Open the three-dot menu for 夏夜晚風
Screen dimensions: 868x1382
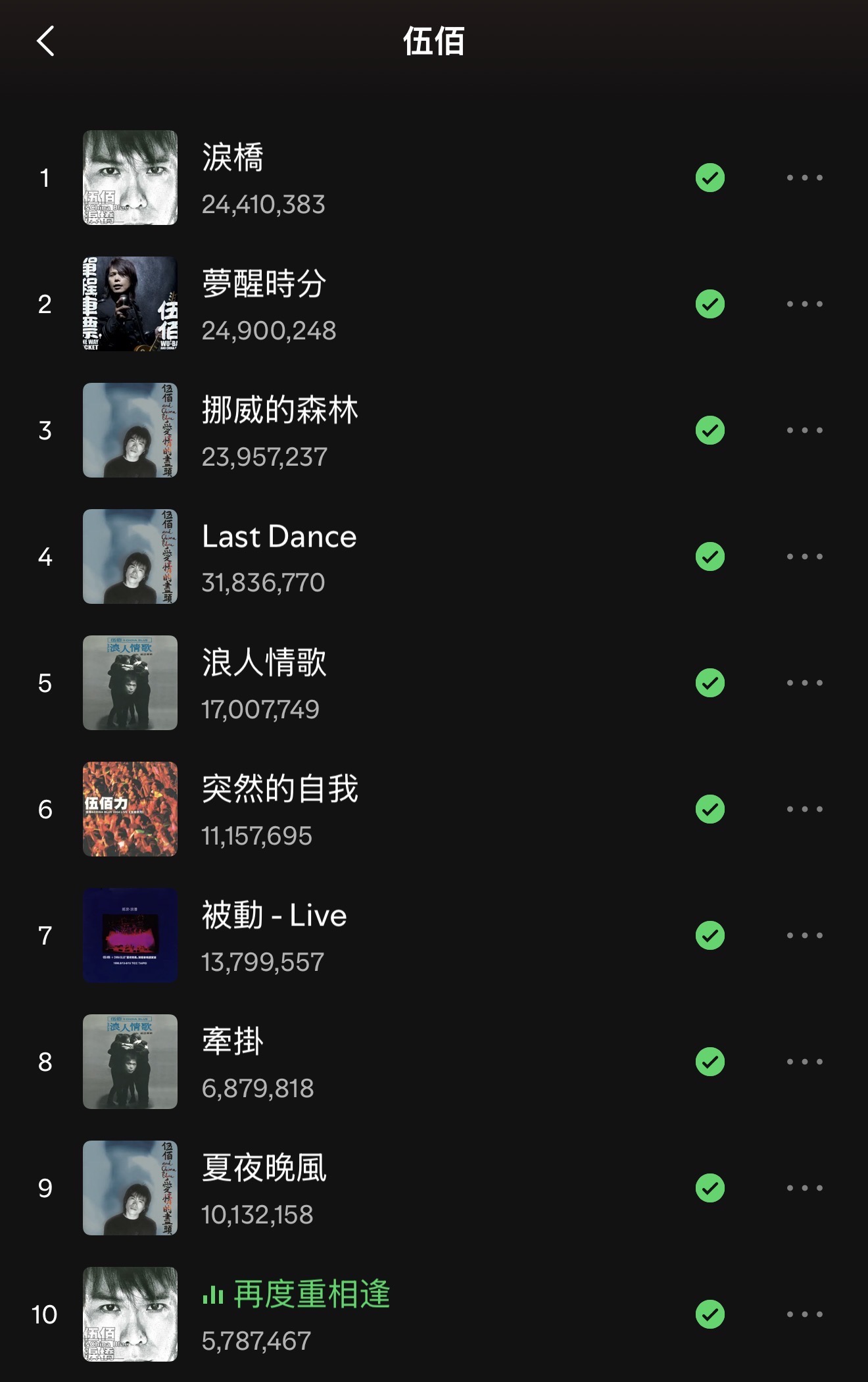(804, 1188)
